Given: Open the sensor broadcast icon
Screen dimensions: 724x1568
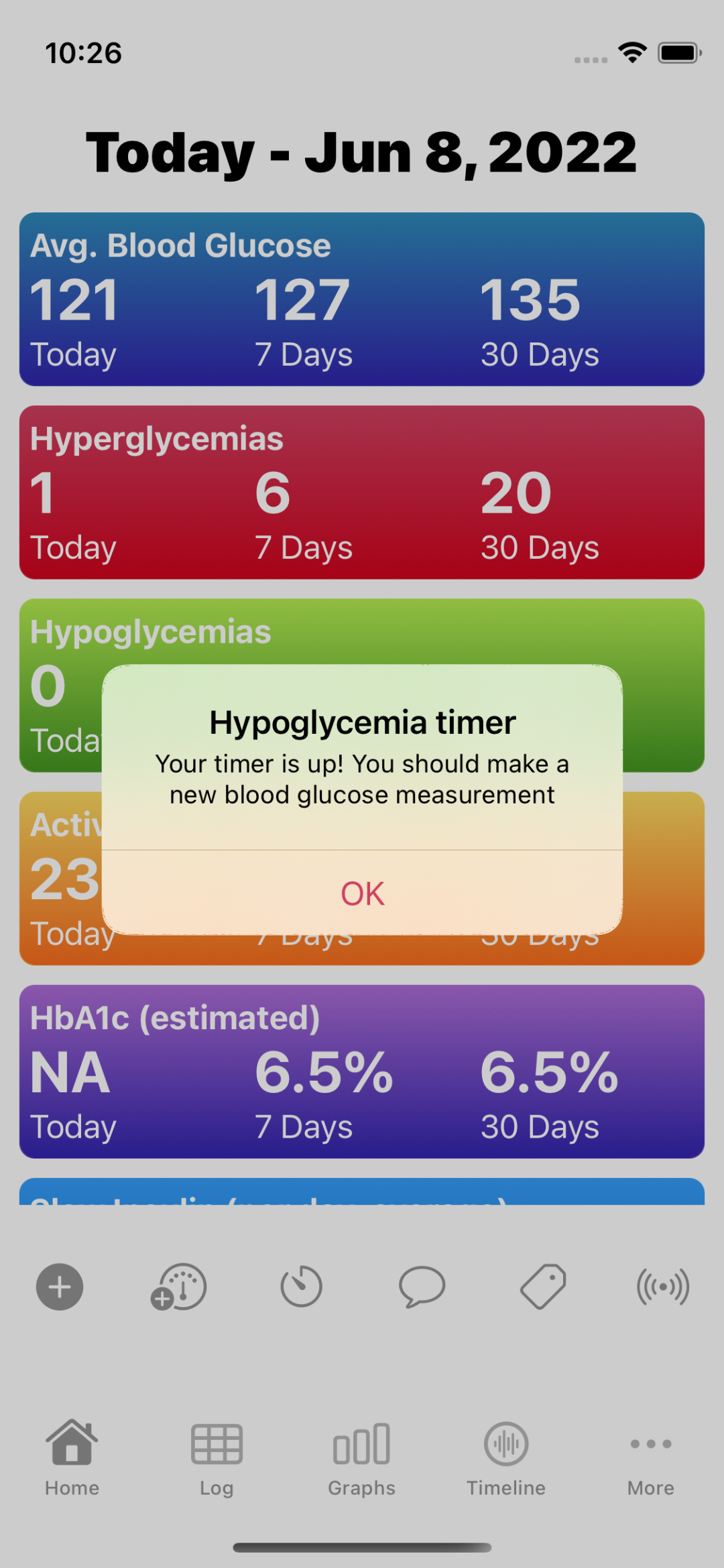Looking at the screenshot, I should (662, 1287).
